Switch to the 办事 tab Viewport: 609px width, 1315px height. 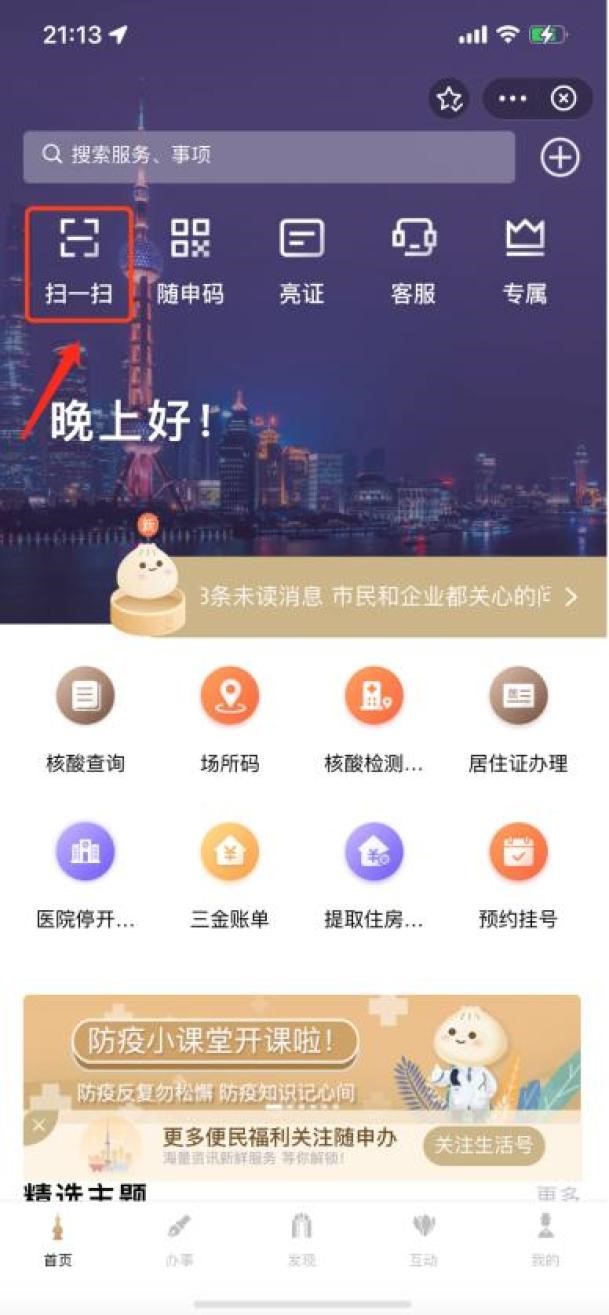[x=180, y=1240]
